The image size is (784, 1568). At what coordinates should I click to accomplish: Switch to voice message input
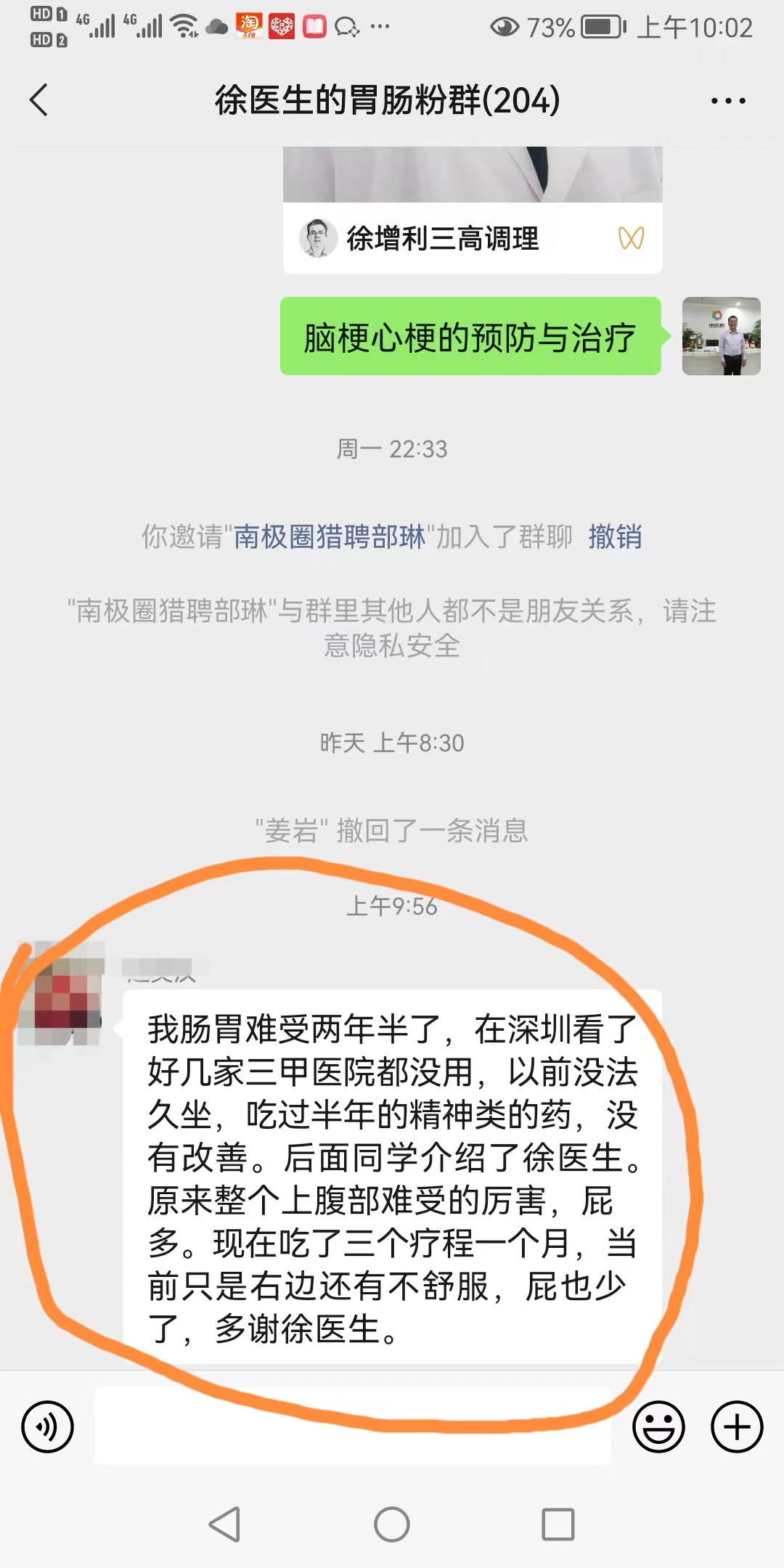pos(48,1426)
